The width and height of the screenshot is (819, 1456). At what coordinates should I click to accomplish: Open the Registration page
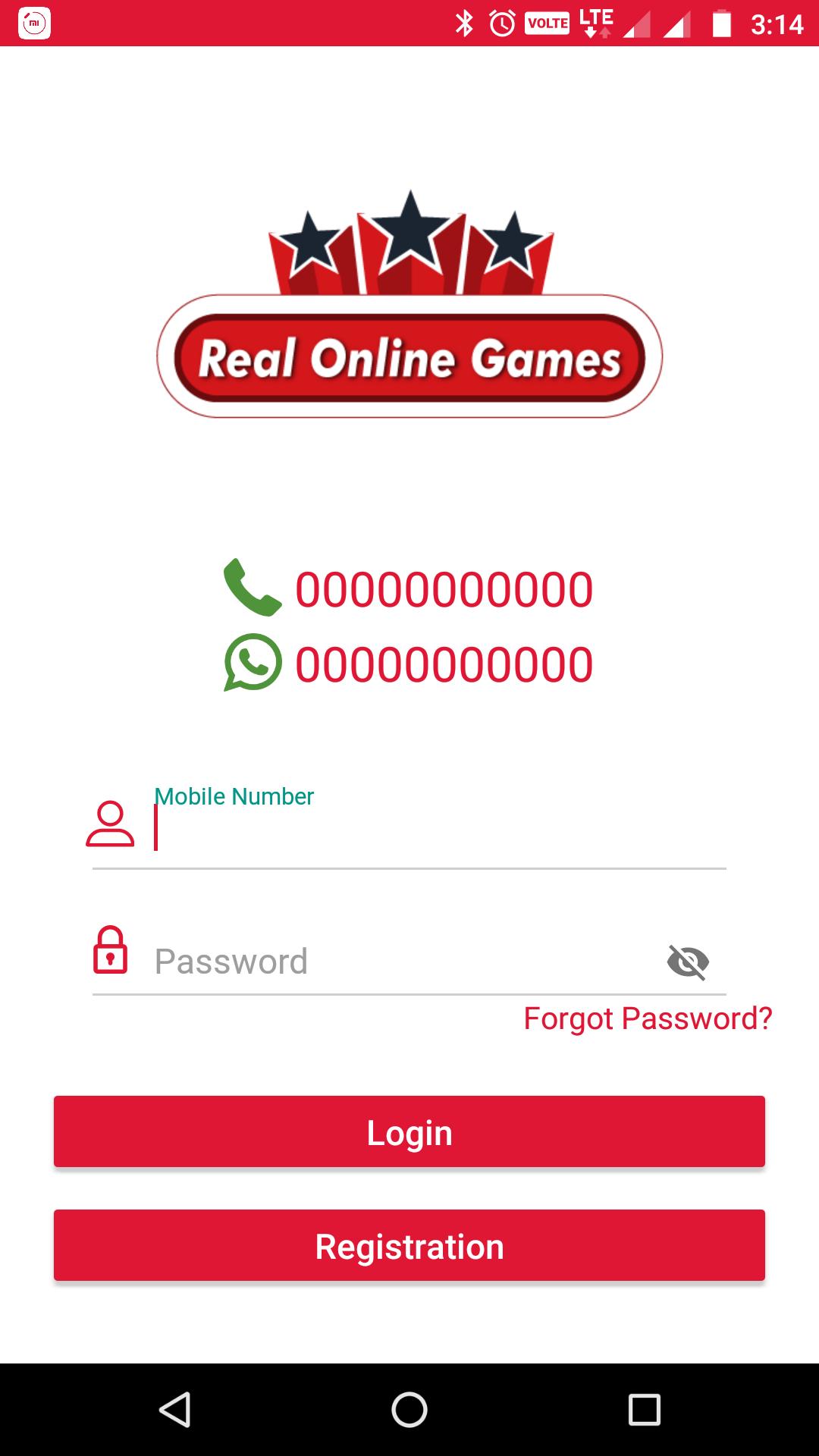pos(409,1245)
